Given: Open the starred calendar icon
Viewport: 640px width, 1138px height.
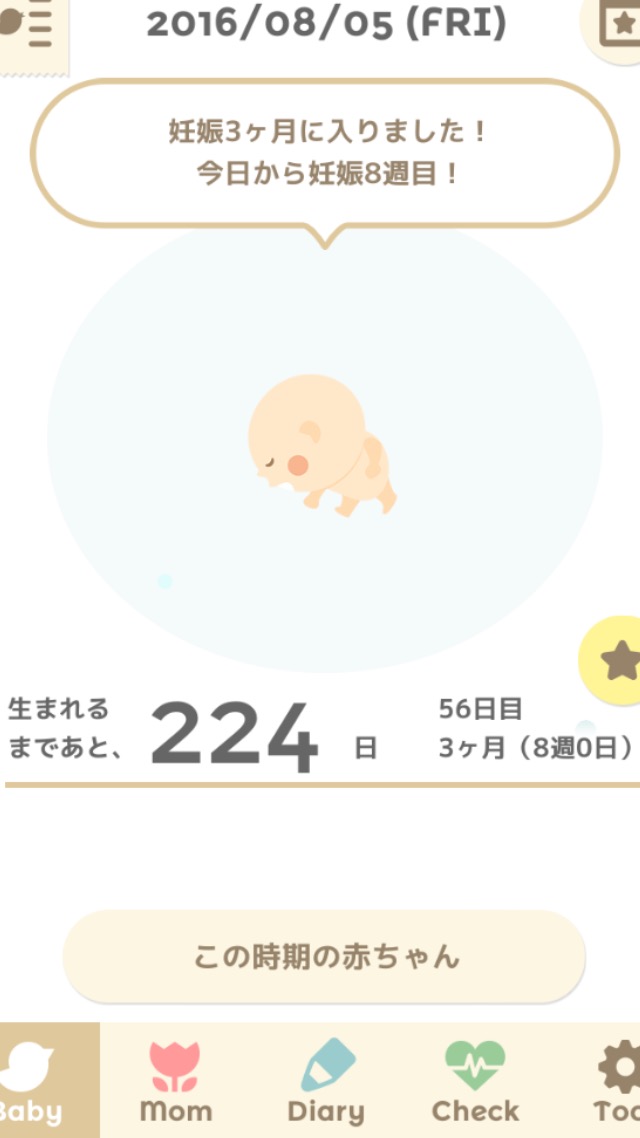Looking at the screenshot, I should point(616,26).
